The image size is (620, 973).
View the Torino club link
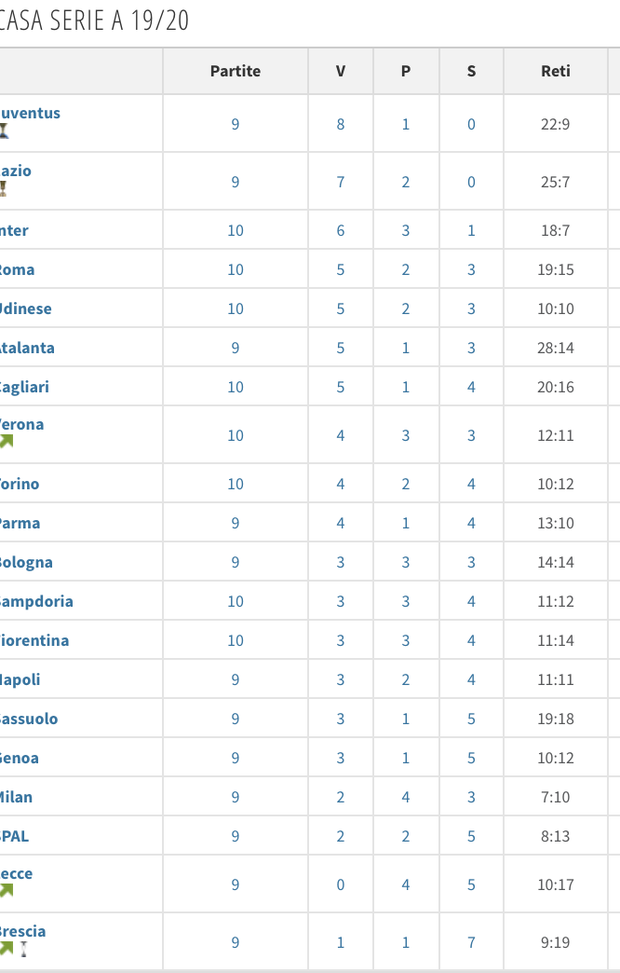20,484
